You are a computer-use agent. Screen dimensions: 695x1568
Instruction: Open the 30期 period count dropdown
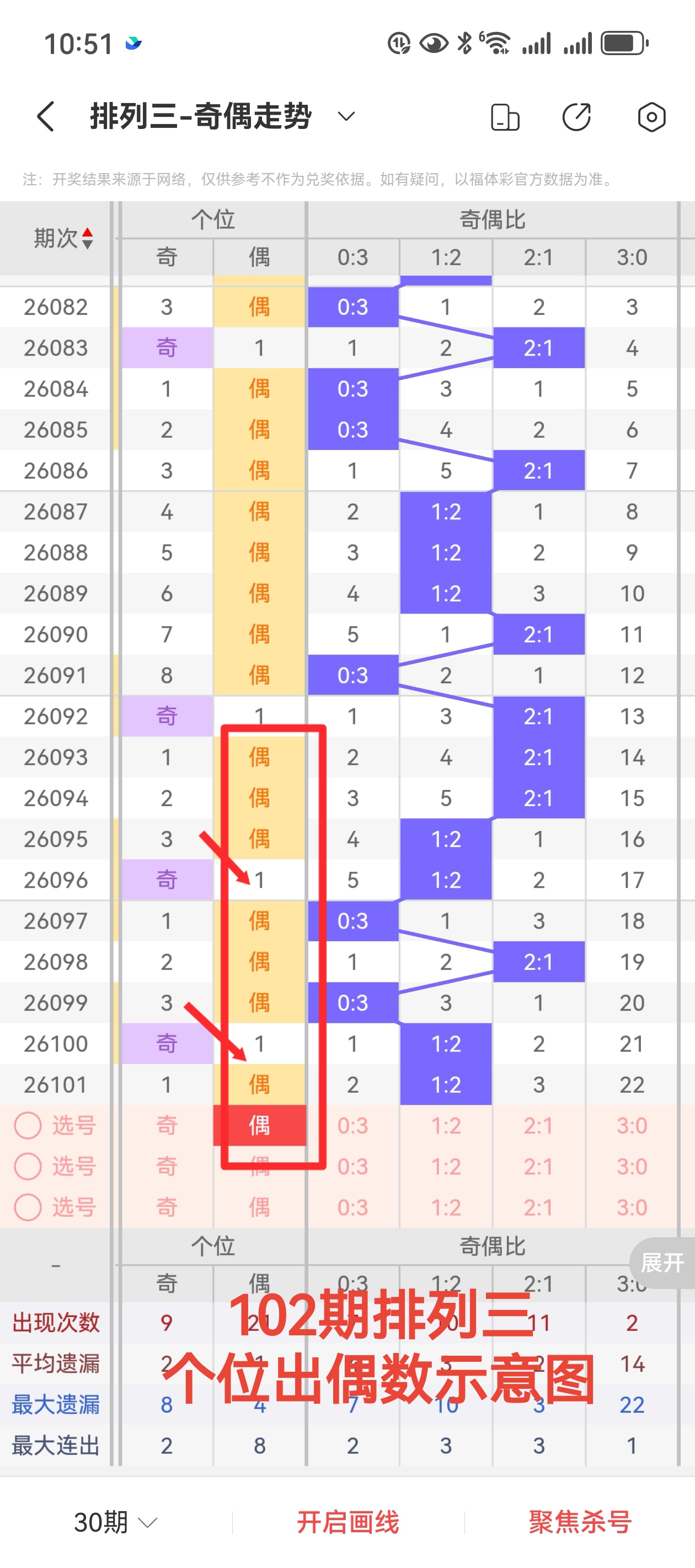tap(115, 1522)
